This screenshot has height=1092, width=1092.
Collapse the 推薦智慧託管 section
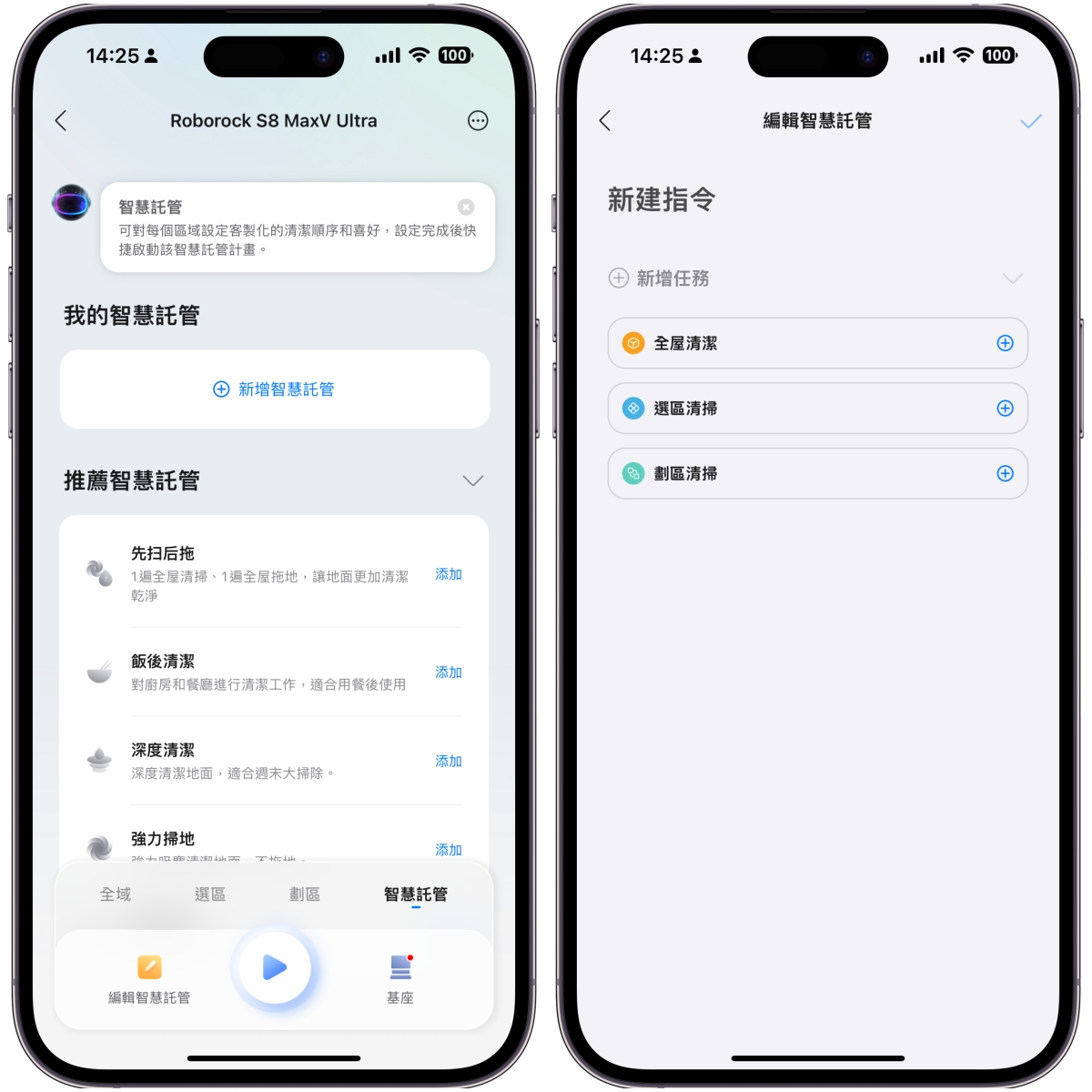tap(472, 480)
